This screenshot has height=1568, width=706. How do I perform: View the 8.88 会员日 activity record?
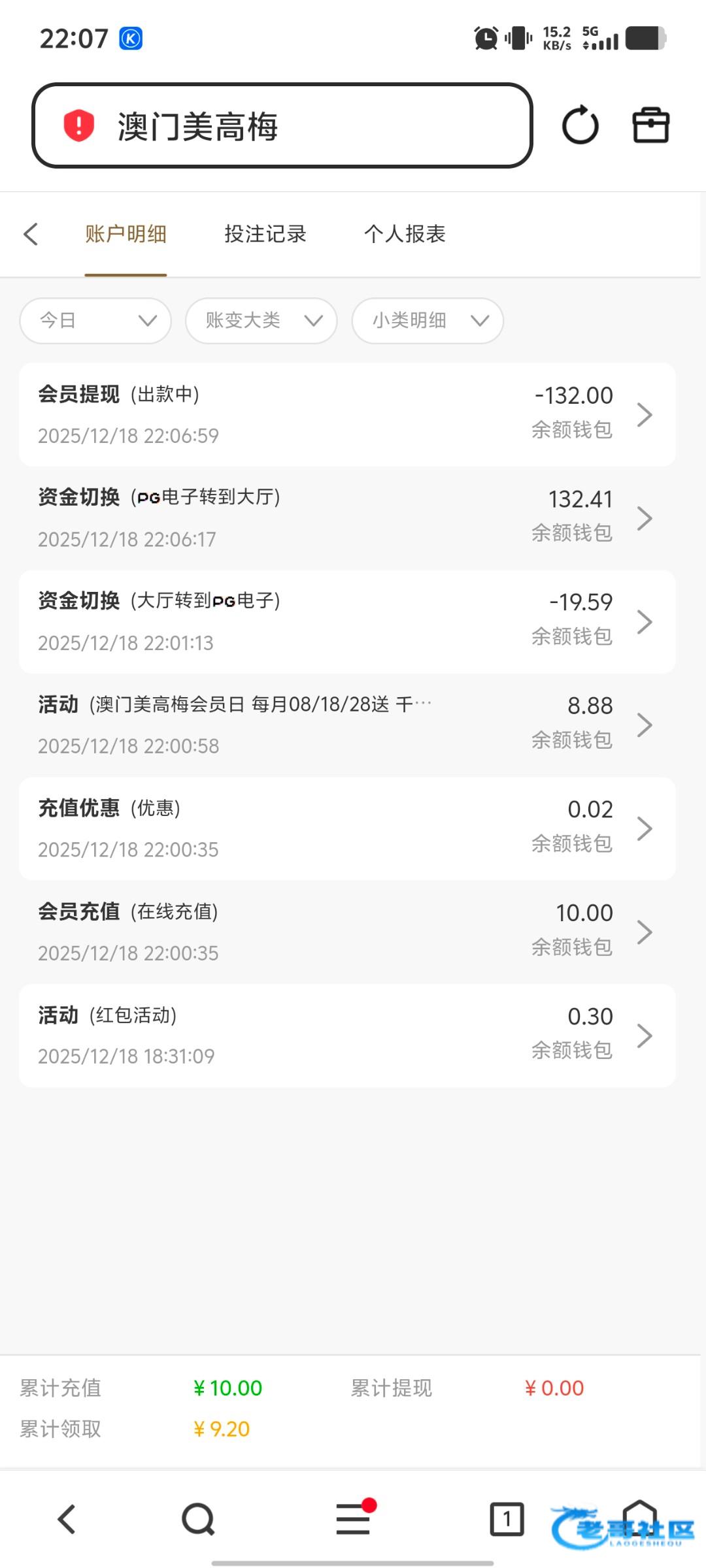click(x=347, y=725)
